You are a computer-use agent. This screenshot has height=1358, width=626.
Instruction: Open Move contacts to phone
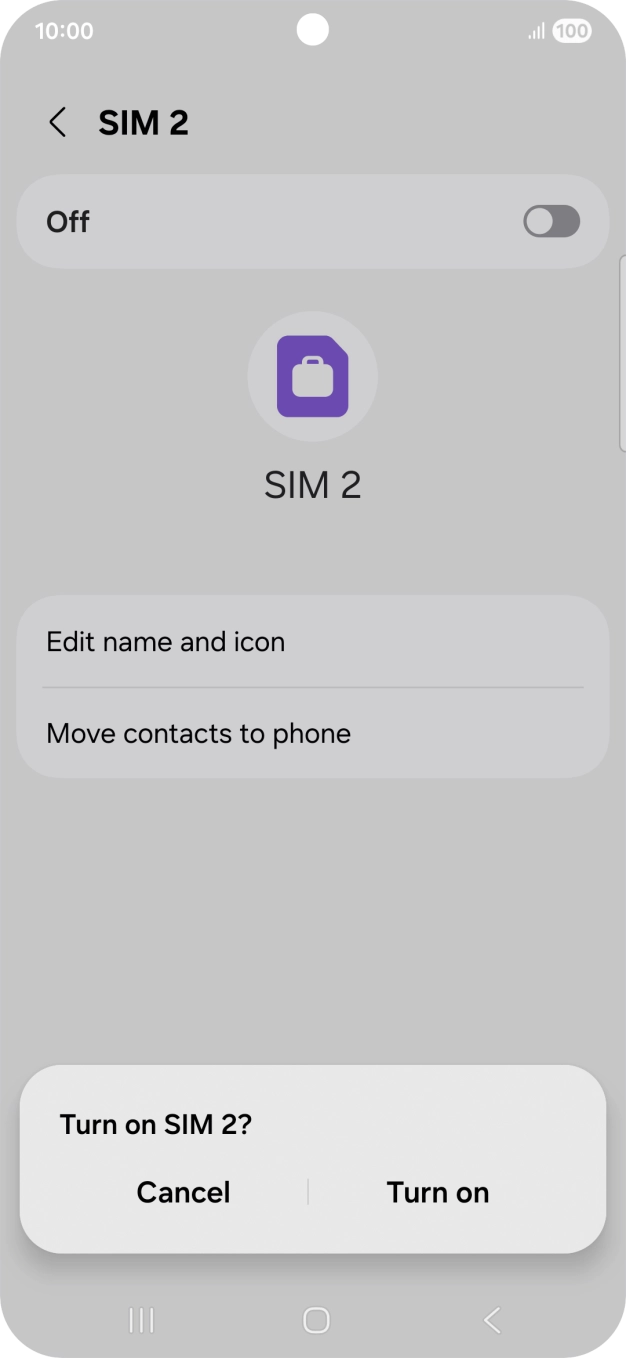pos(312,733)
